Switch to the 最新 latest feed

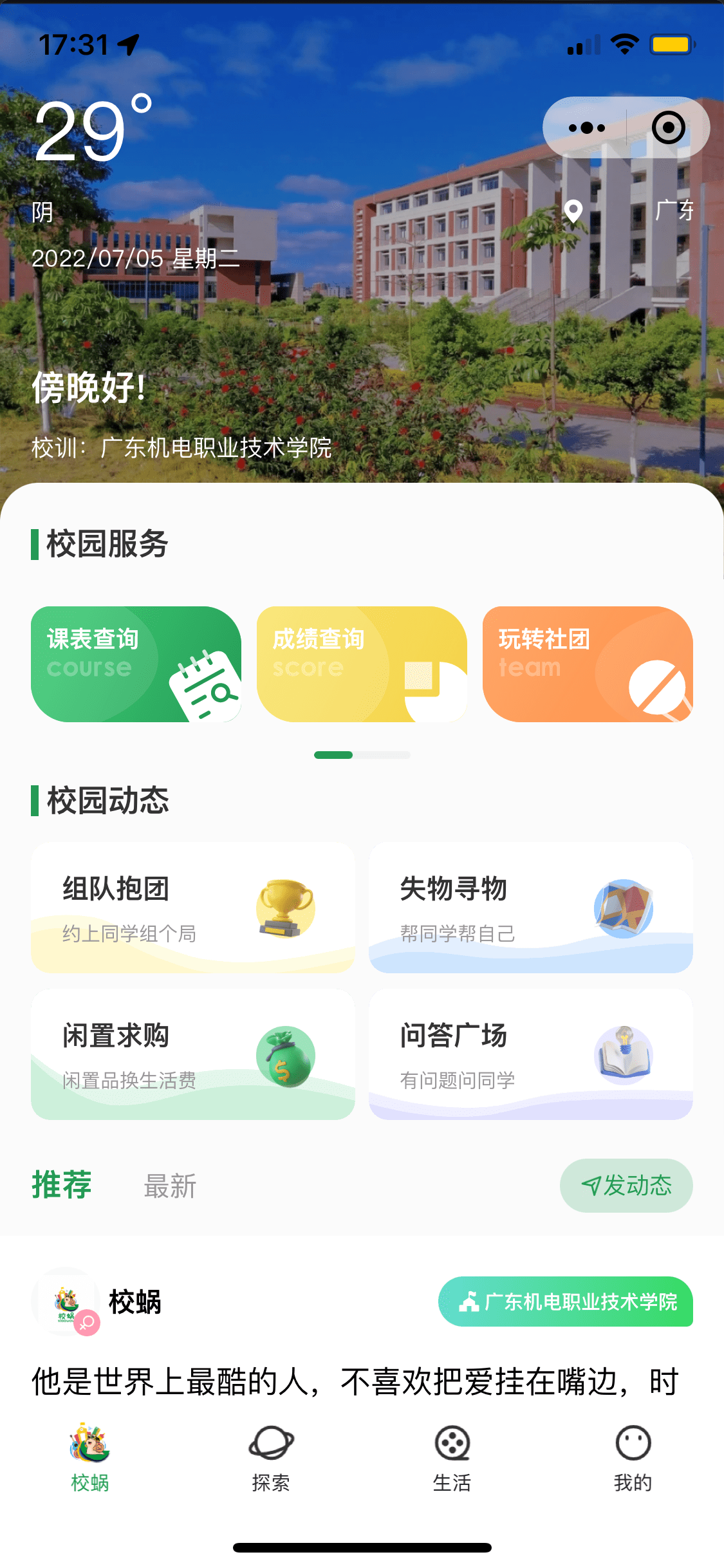click(169, 1185)
